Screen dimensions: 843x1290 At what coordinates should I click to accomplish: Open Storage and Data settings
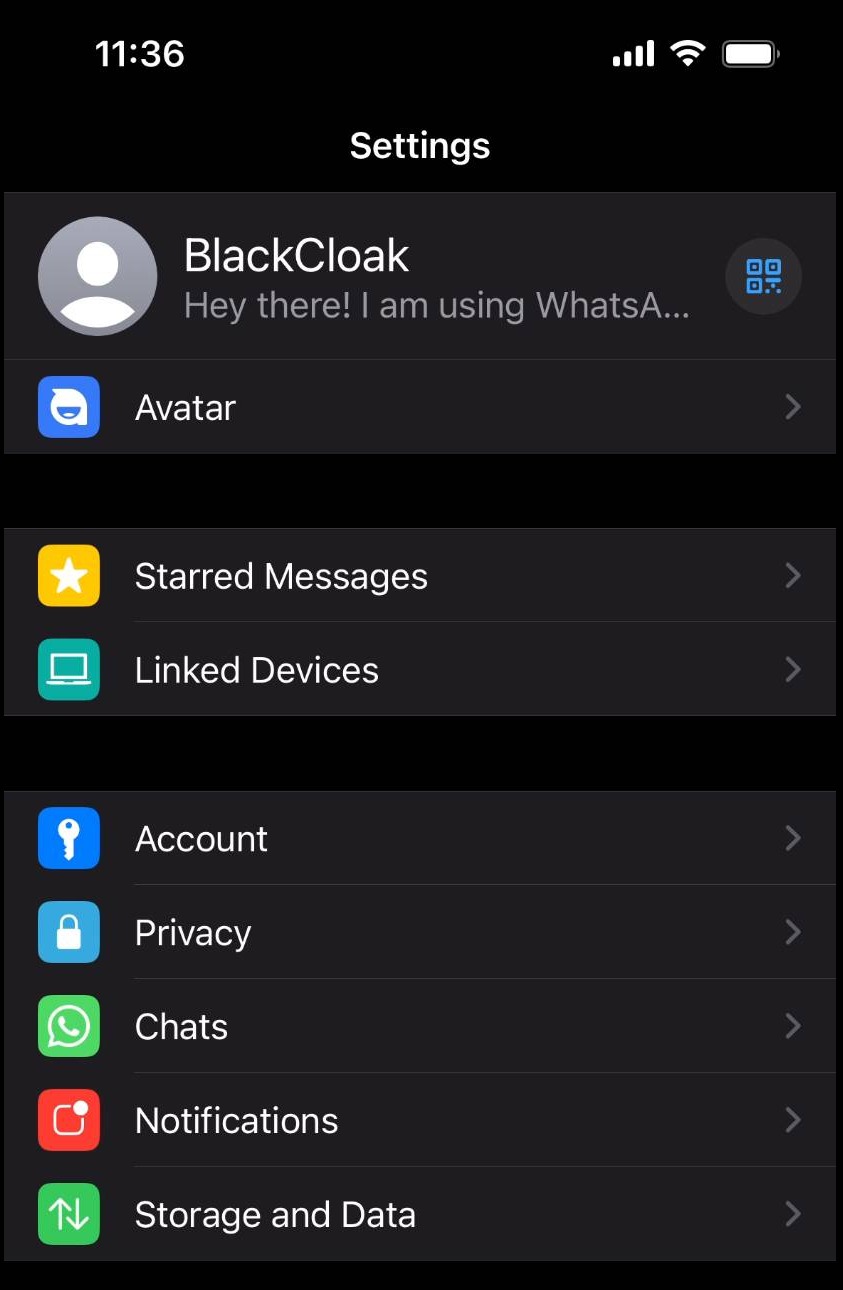[x=420, y=1214]
